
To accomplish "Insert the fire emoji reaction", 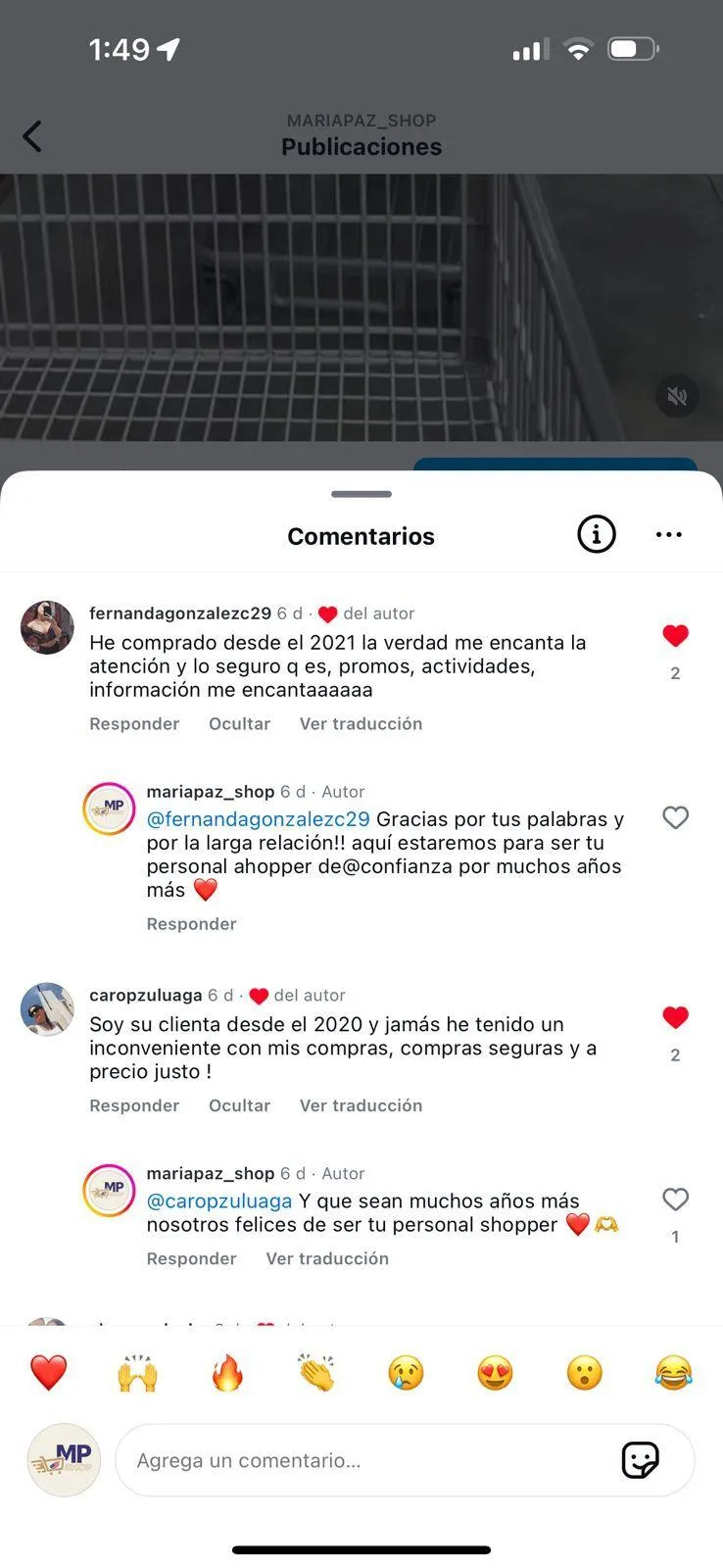I will coord(227,1373).
